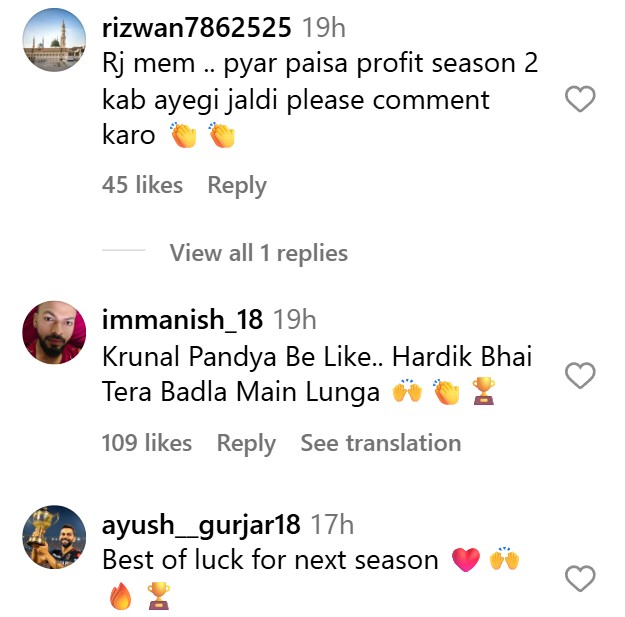Reply to immanish_18's comment
Viewport: 625px width, 617px height.
pyautogui.click(x=246, y=443)
